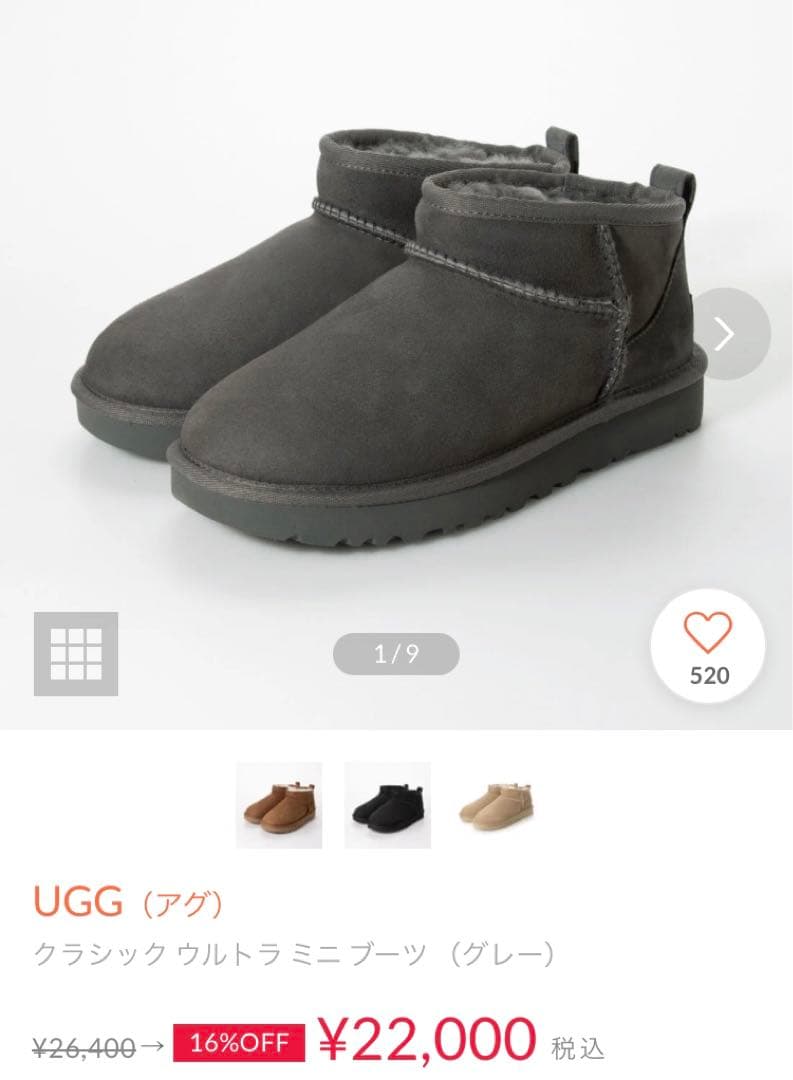Show the next product image
Image resolution: width=793 pixels, height=1080 pixels.
pos(732,333)
